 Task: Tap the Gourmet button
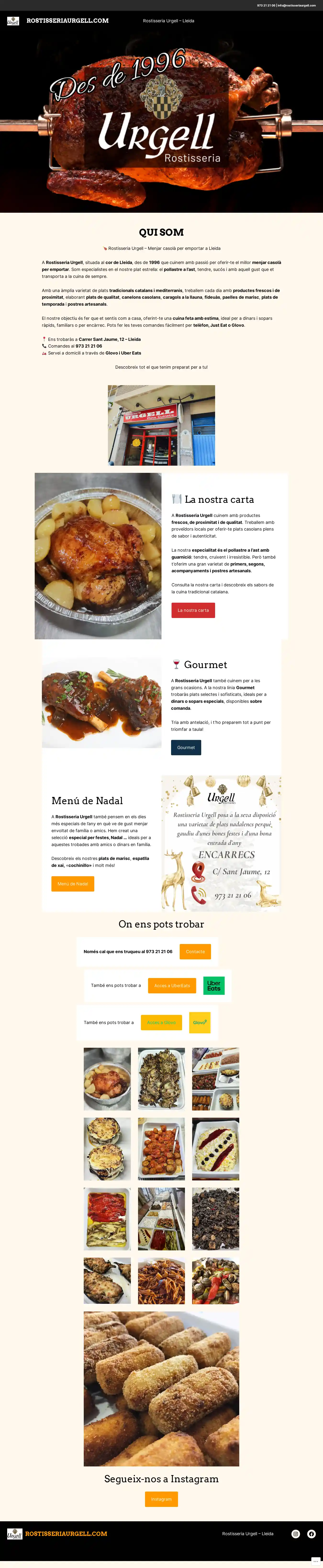pyautogui.click(x=185, y=748)
